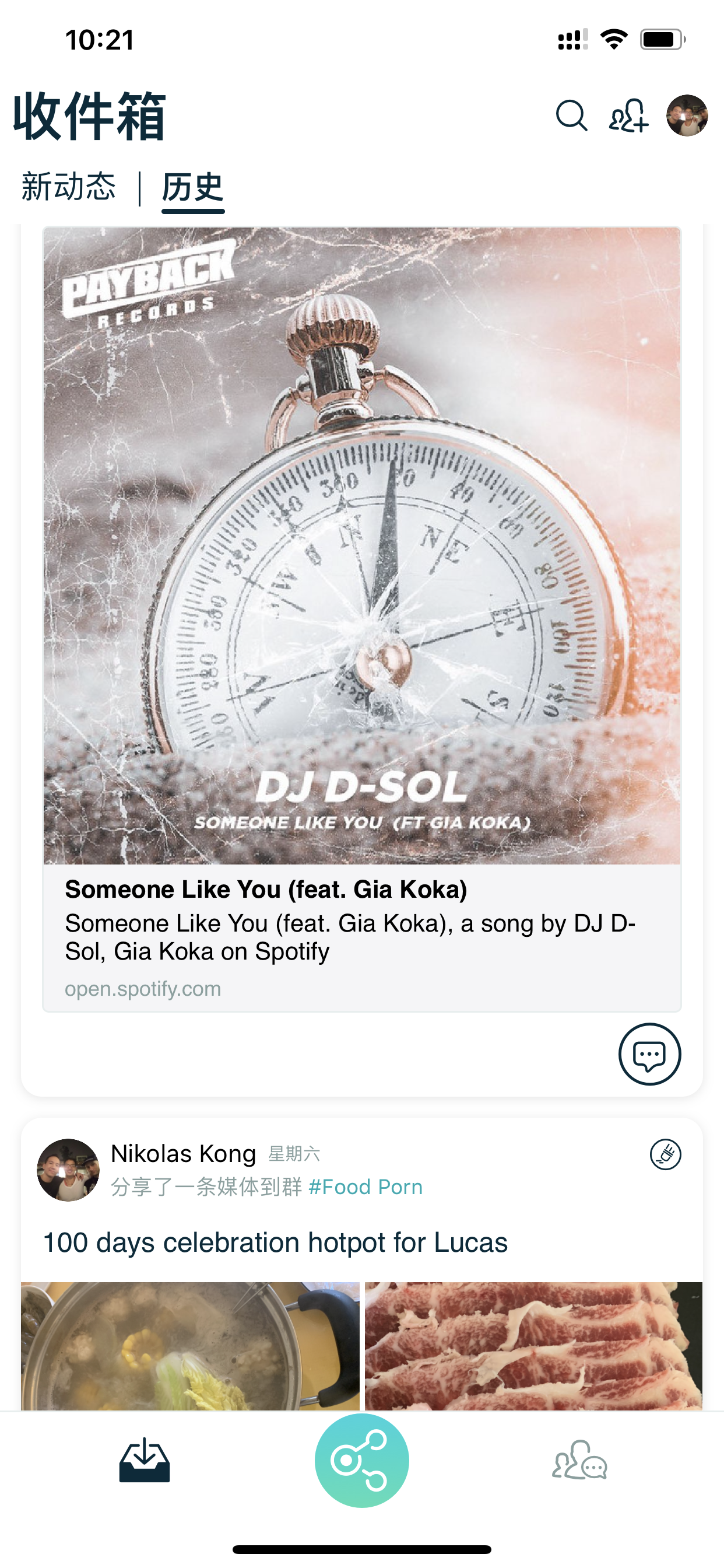Screen dimensions: 724x1568
Task: Switch to the 新动态 tab
Action: click(69, 187)
